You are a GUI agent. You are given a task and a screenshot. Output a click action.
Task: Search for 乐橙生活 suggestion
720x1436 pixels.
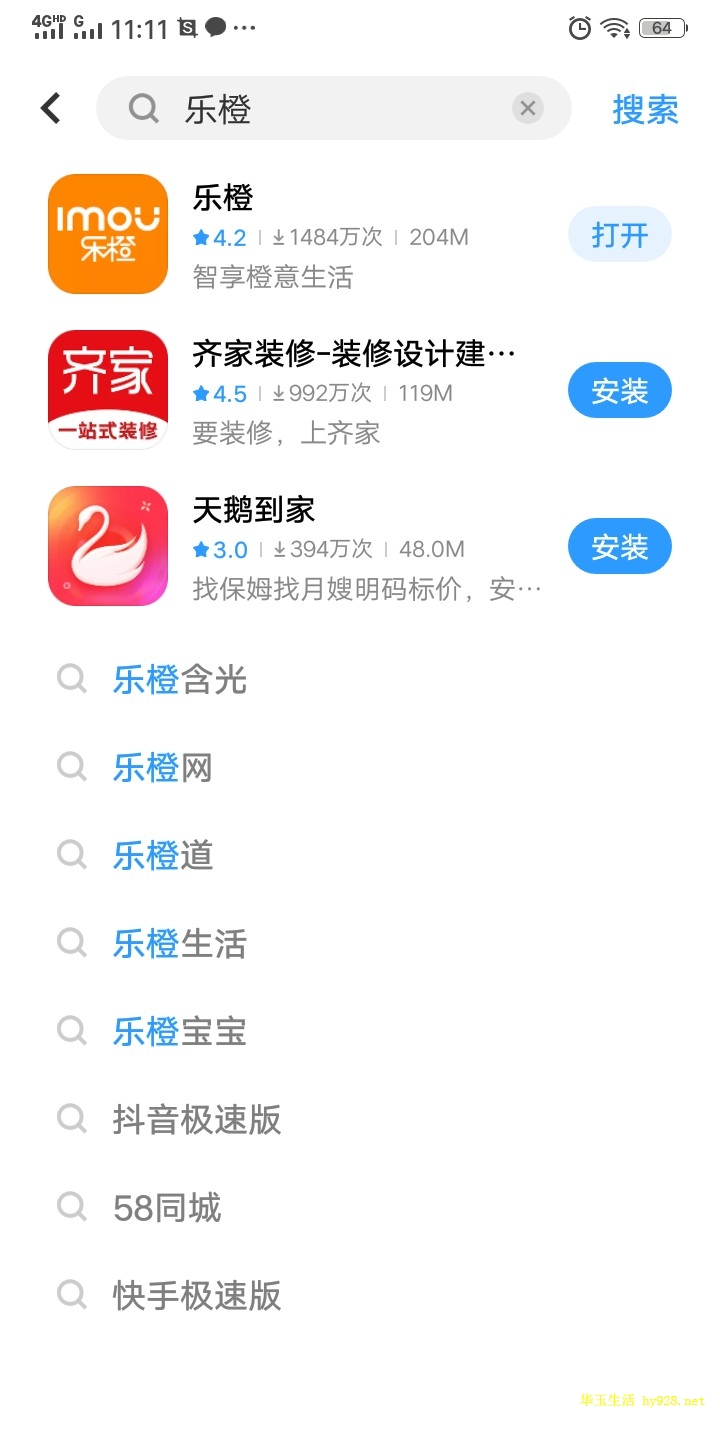pos(180,944)
